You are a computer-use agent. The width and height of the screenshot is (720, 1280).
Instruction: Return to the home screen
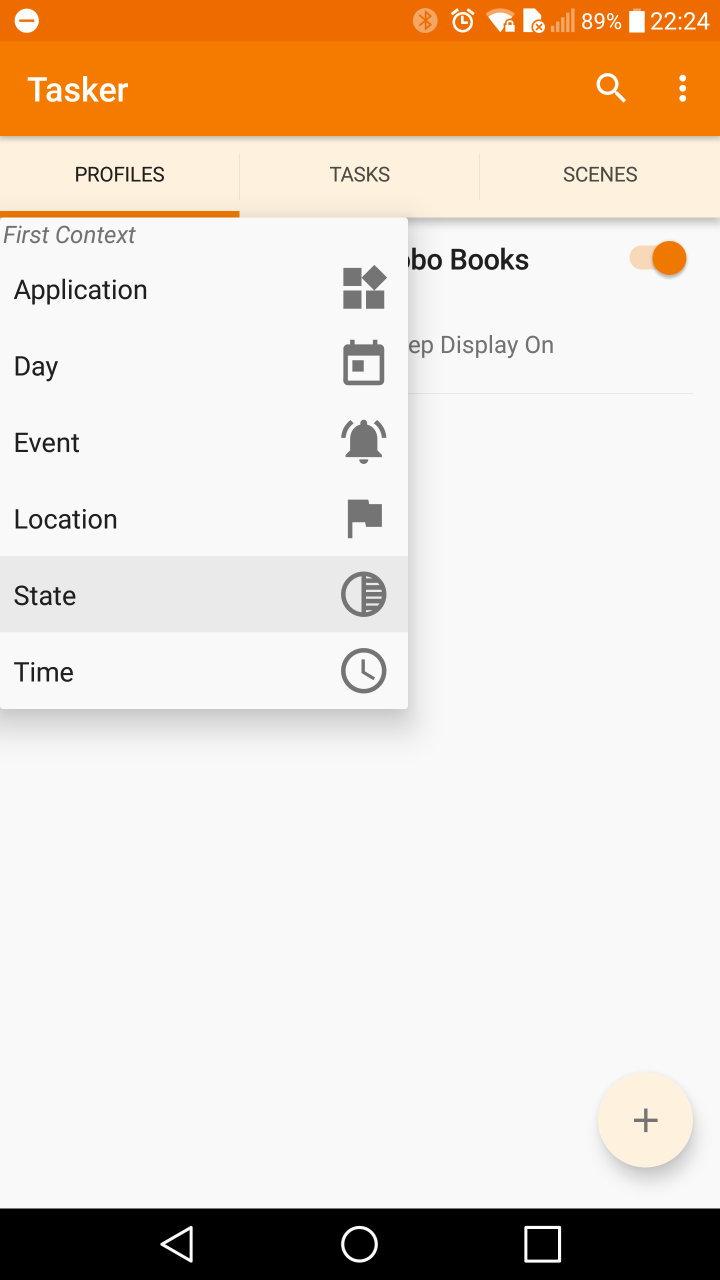[359, 1244]
